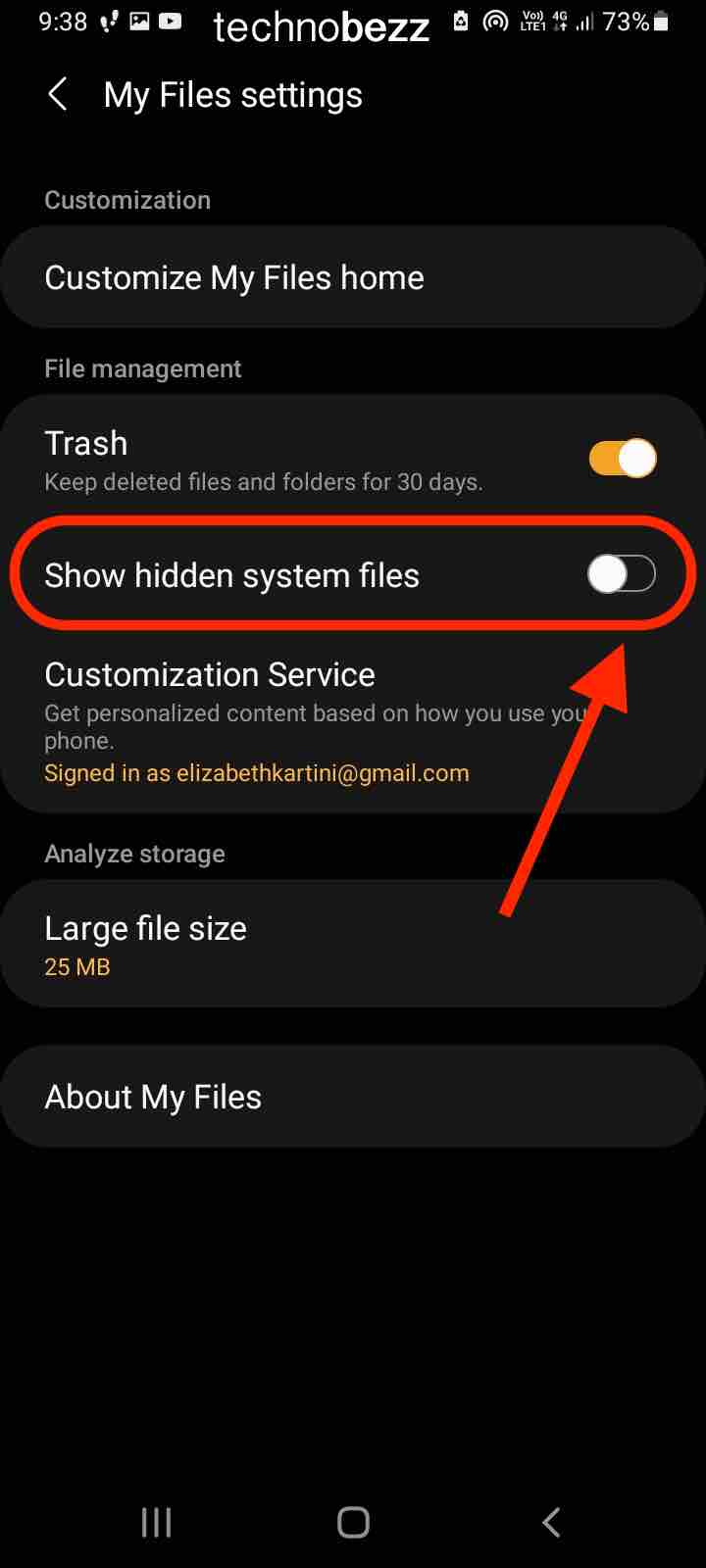Open Customization Service settings
The image size is (706, 1568).
click(x=353, y=722)
